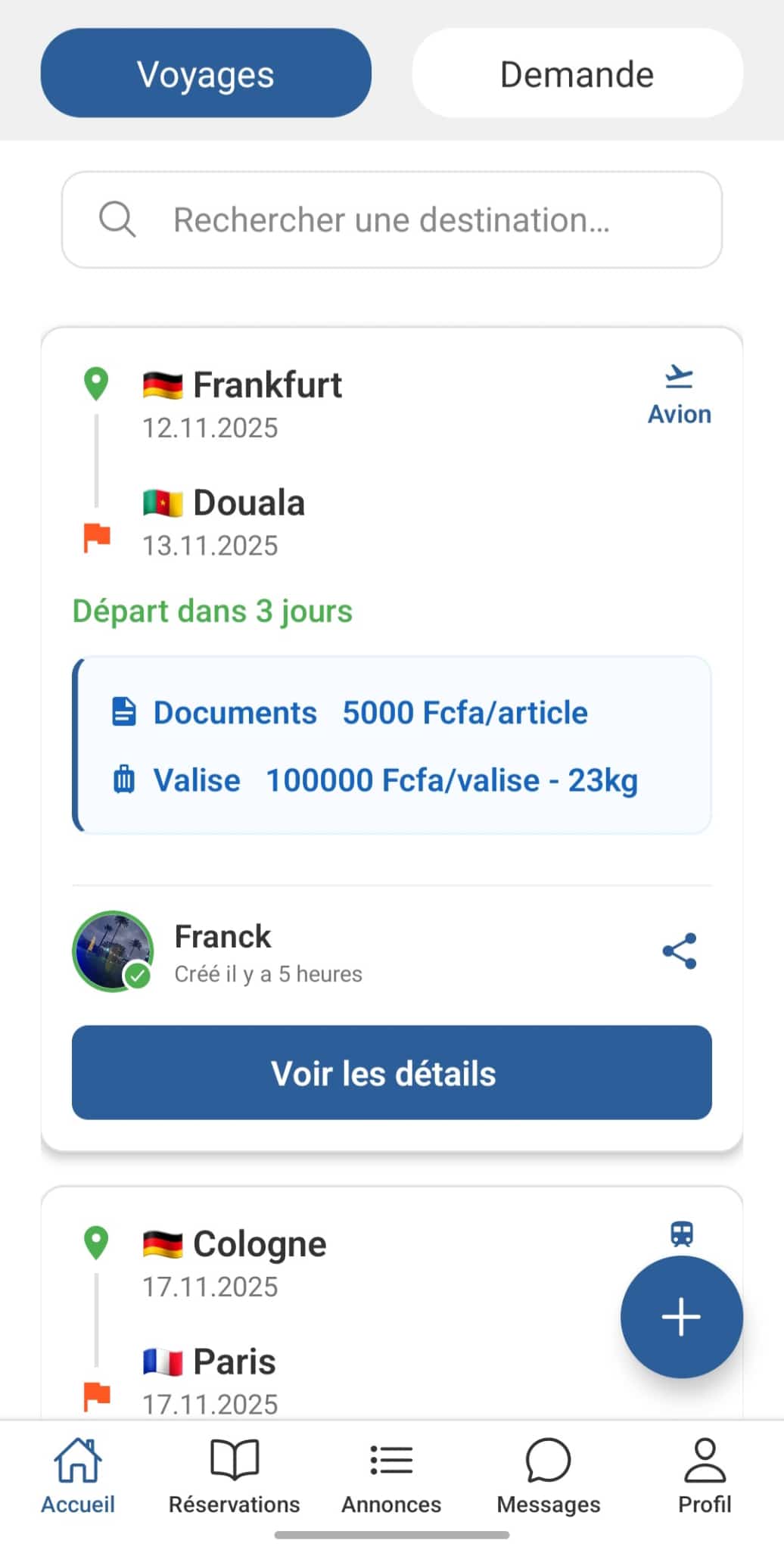Open the share icon next to Franck
The image size is (784, 1550).
(x=680, y=951)
